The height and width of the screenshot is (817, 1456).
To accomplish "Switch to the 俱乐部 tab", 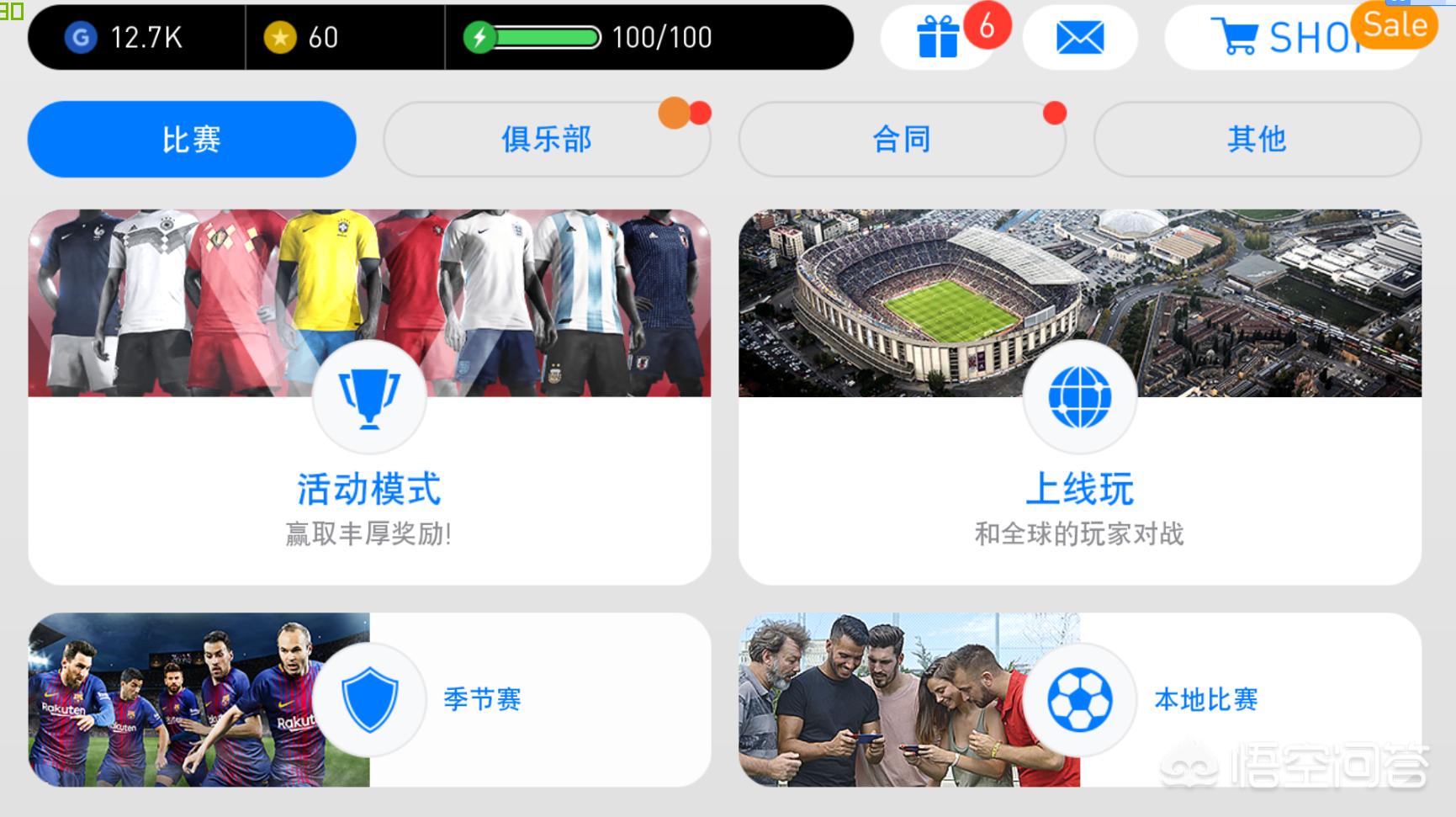I will coord(547,139).
